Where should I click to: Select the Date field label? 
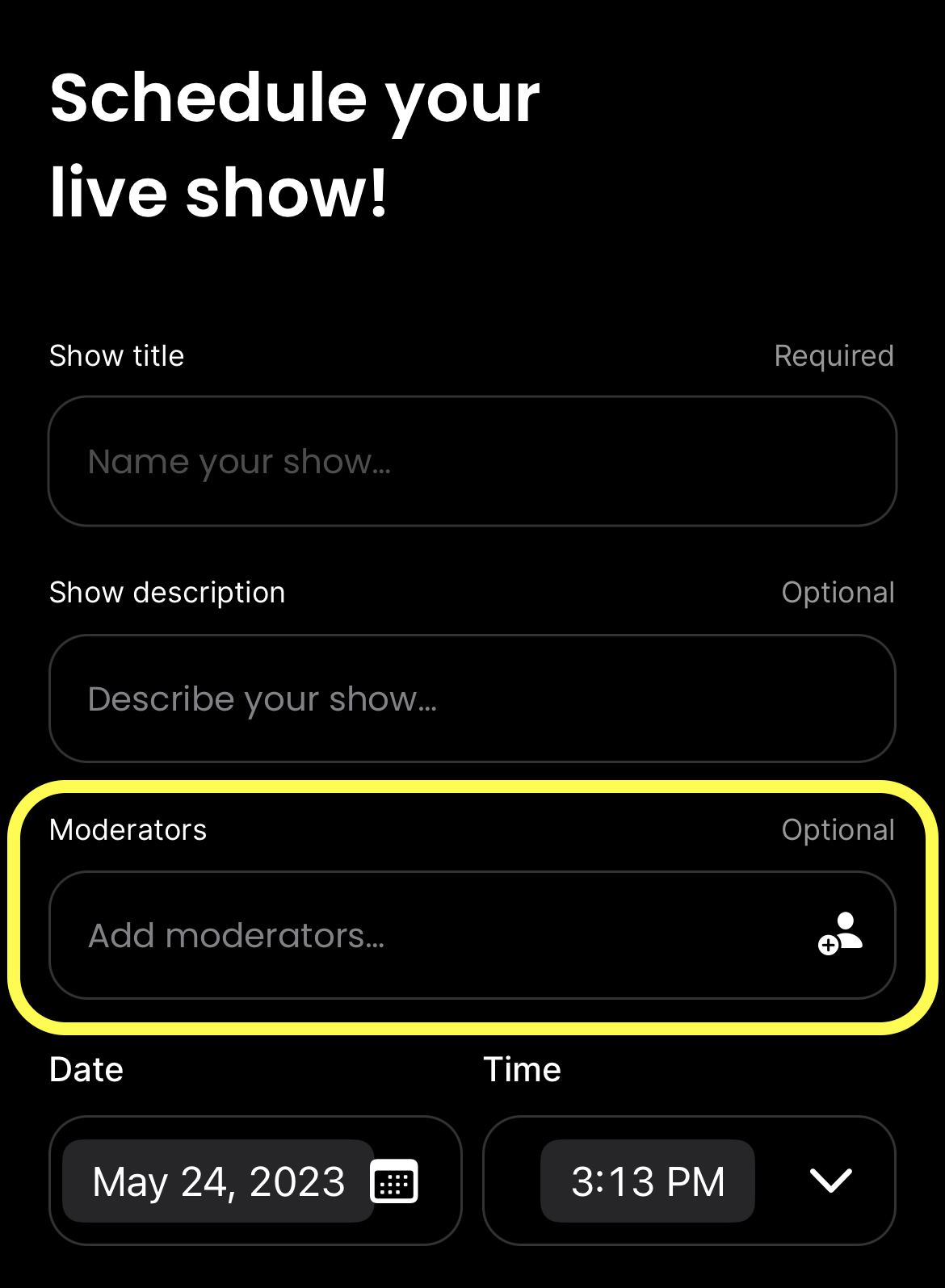85,1068
